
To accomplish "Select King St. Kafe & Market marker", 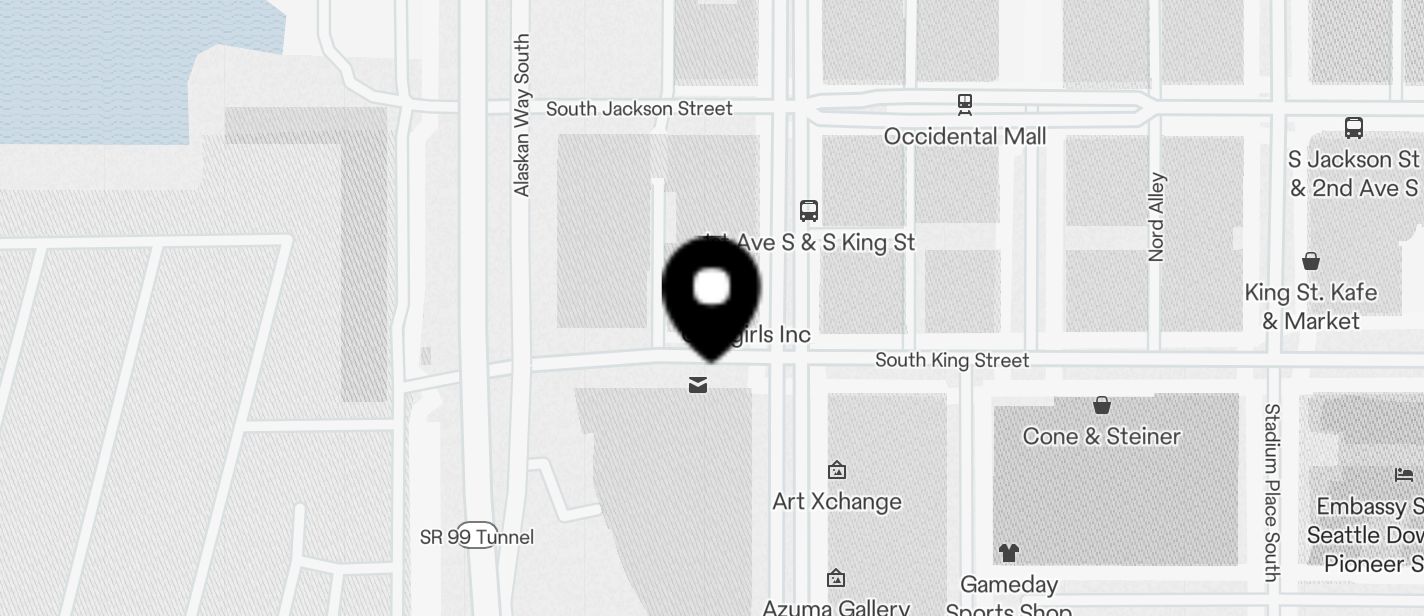I will [x=1311, y=262].
